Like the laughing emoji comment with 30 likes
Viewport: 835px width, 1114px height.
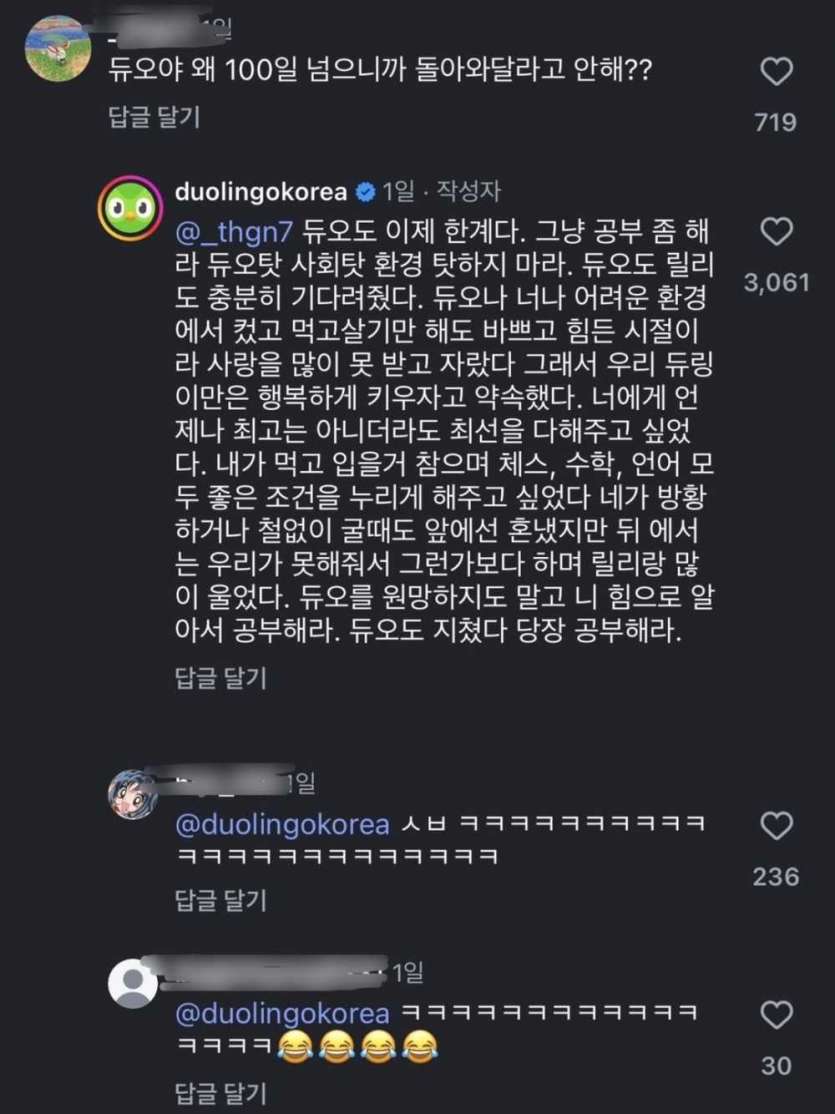[x=777, y=1016]
